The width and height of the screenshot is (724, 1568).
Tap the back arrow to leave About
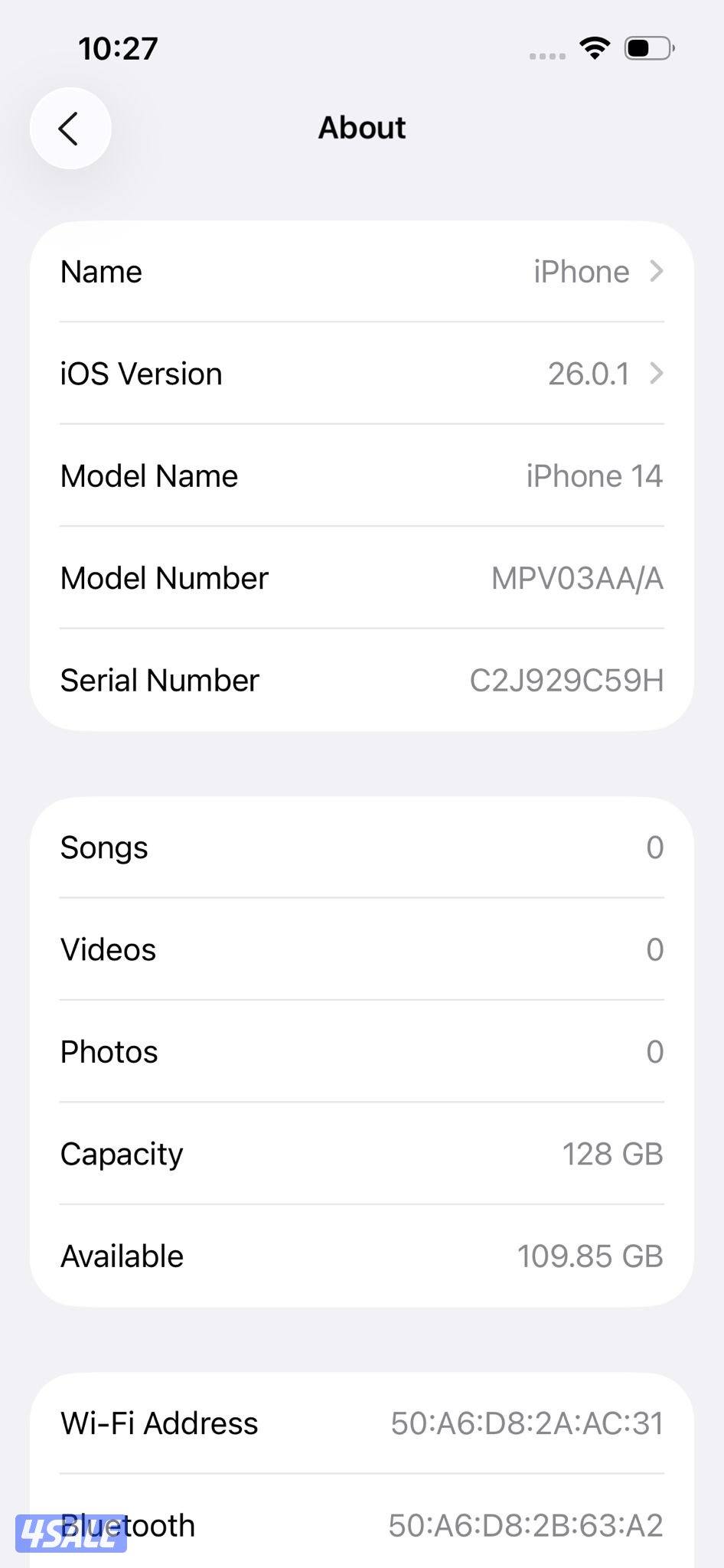(70, 128)
